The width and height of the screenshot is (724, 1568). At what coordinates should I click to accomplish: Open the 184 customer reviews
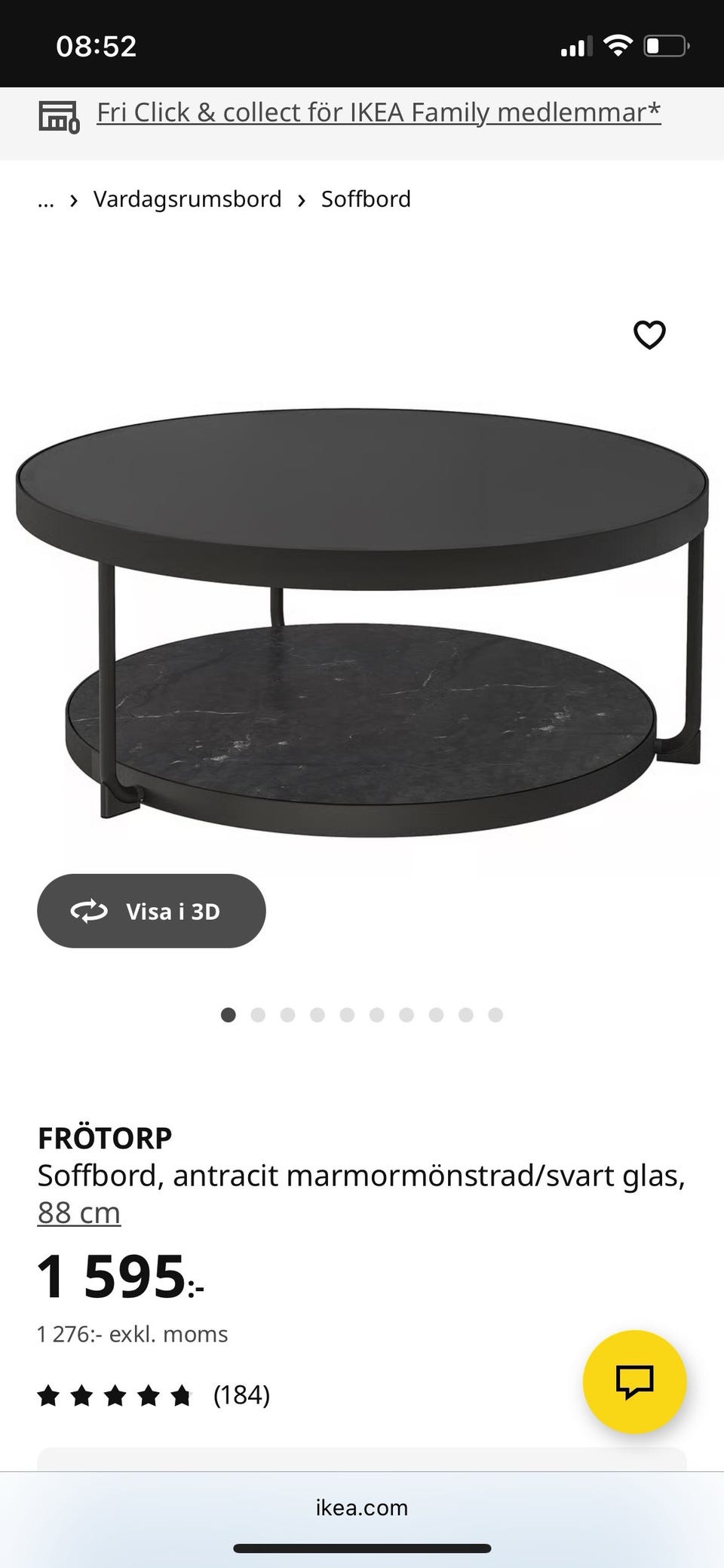(241, 1395)
